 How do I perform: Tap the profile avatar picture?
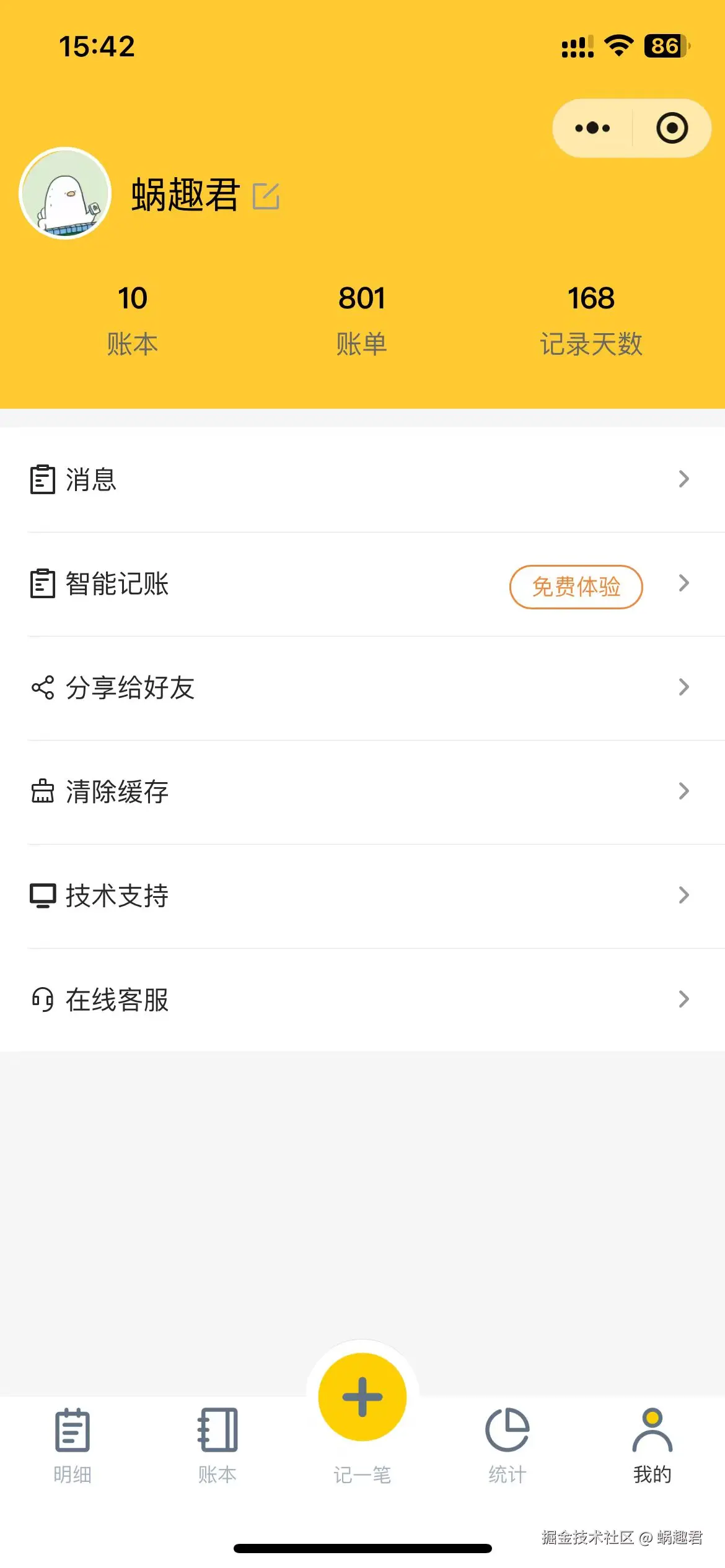pyautogui.click(x=65, y=193)
